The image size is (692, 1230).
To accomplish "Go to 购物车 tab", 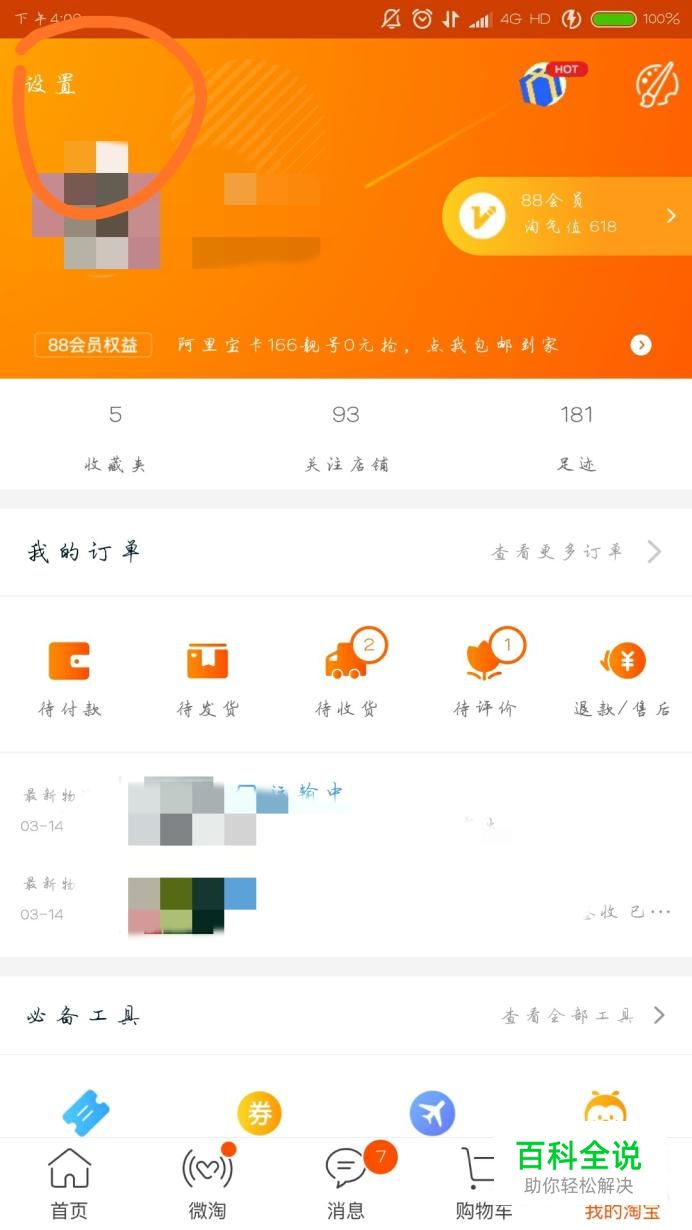I will pyautogui.click(x=484, y=1184).
